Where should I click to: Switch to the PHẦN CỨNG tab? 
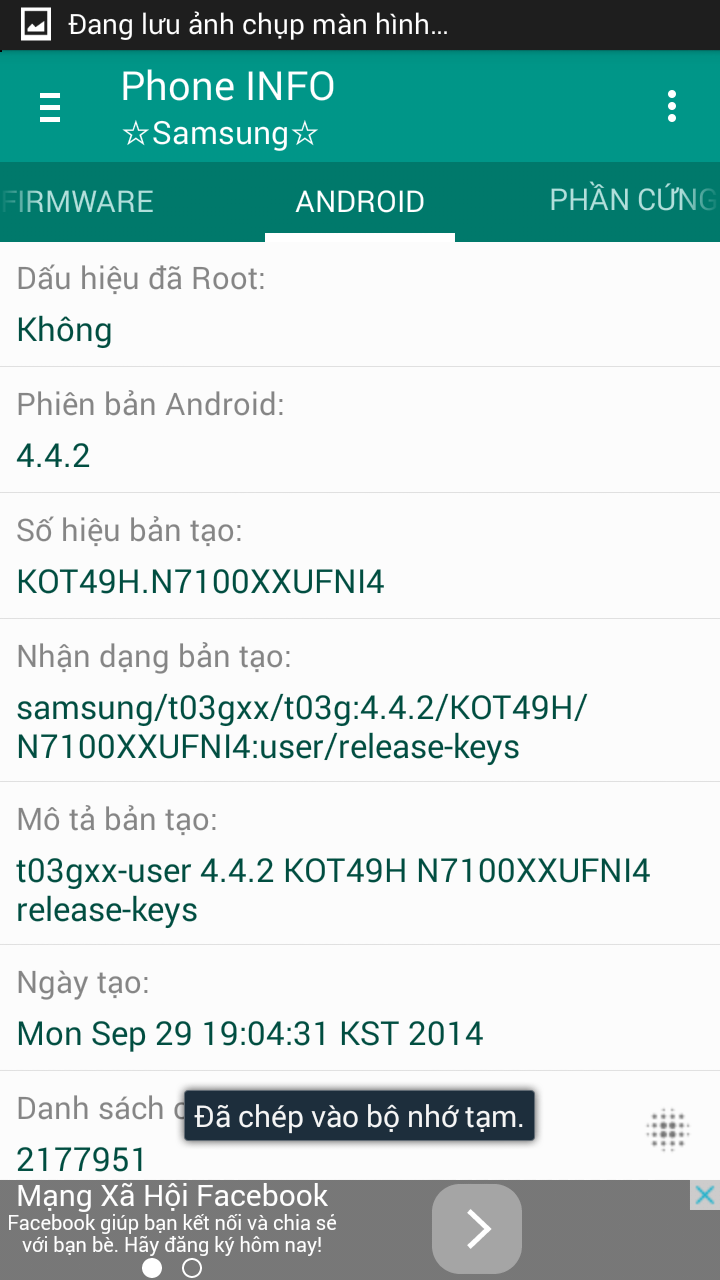(633, 200)
